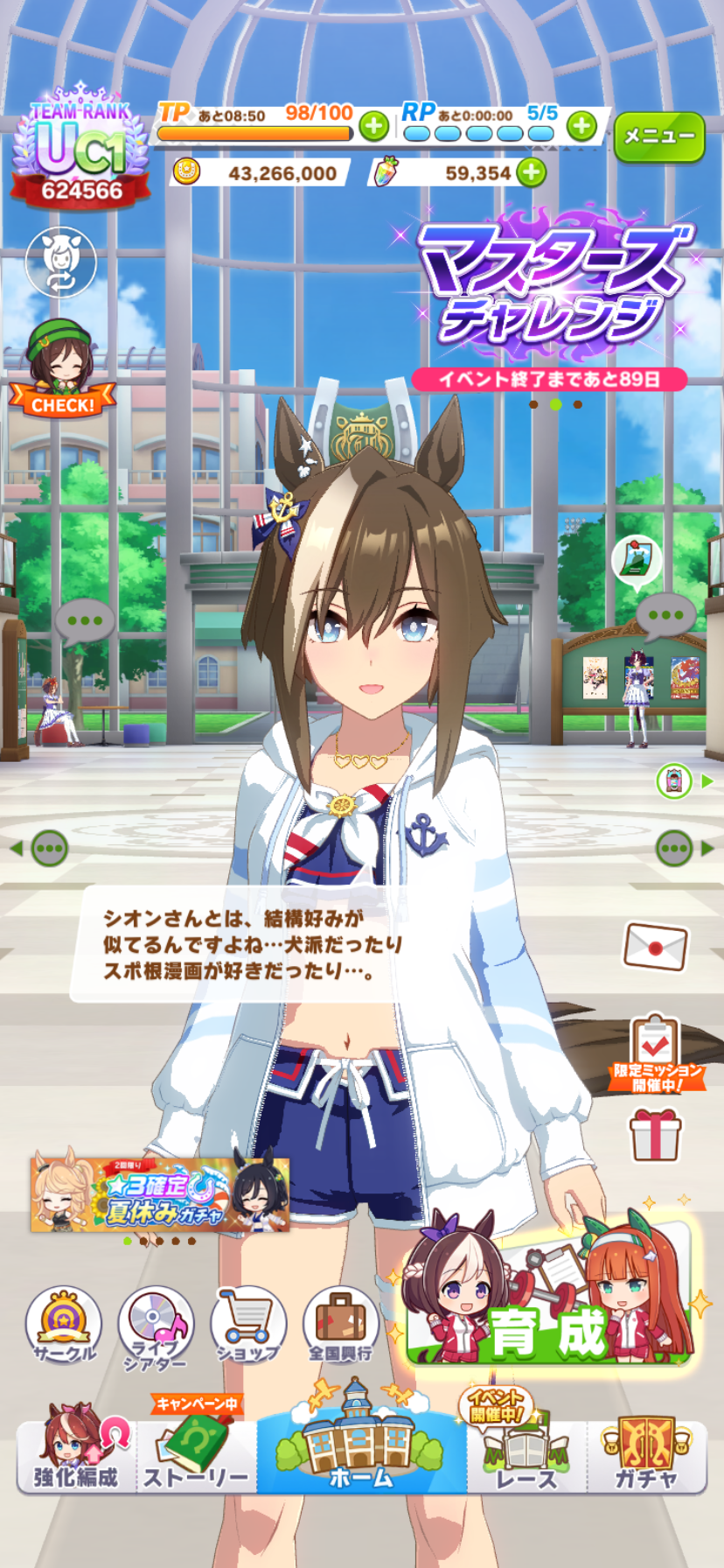
Task: Switch to the ガチャ tab
Action: pos(646,1454)
